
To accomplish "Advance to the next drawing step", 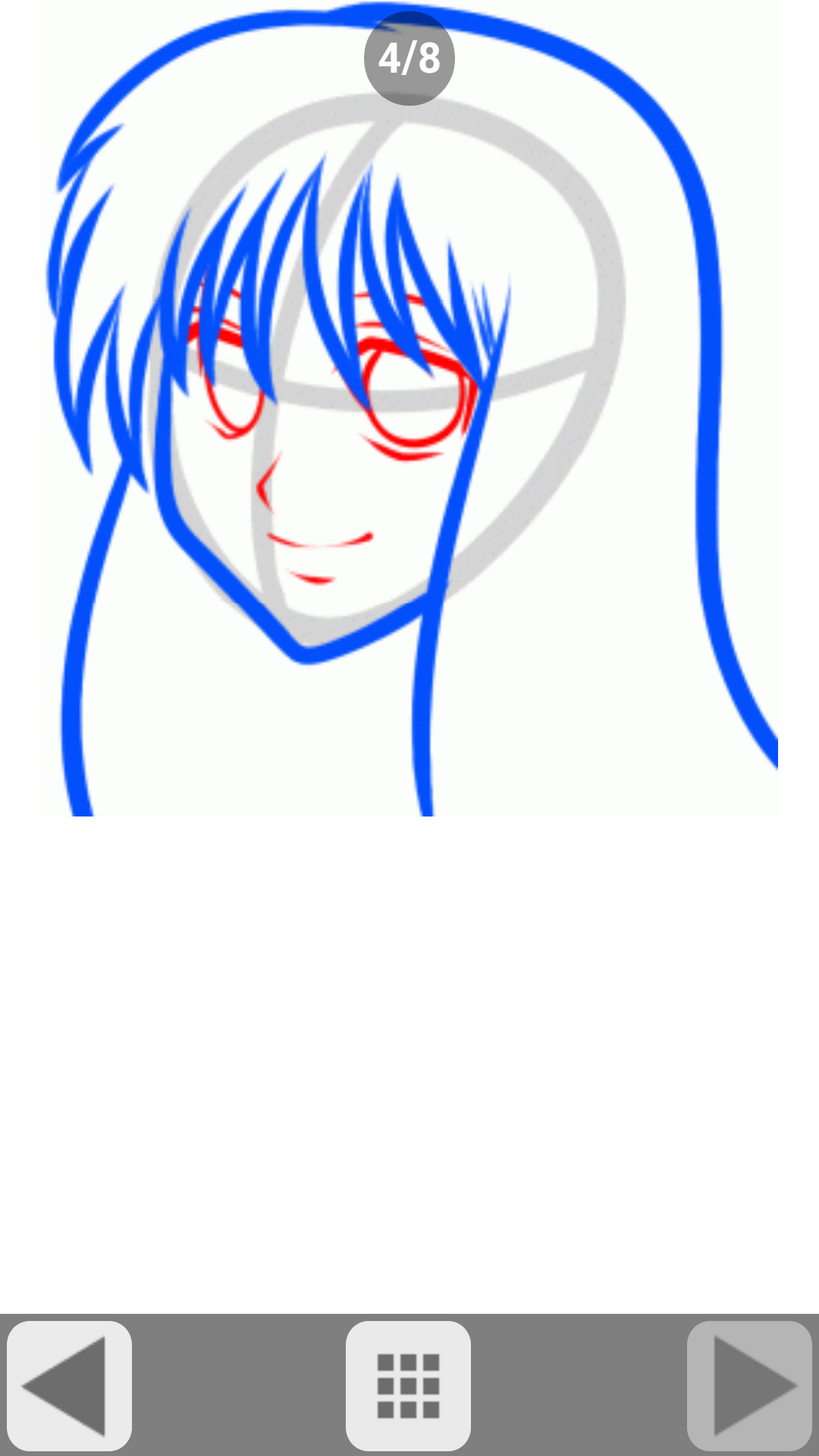I will [749, 1385].
